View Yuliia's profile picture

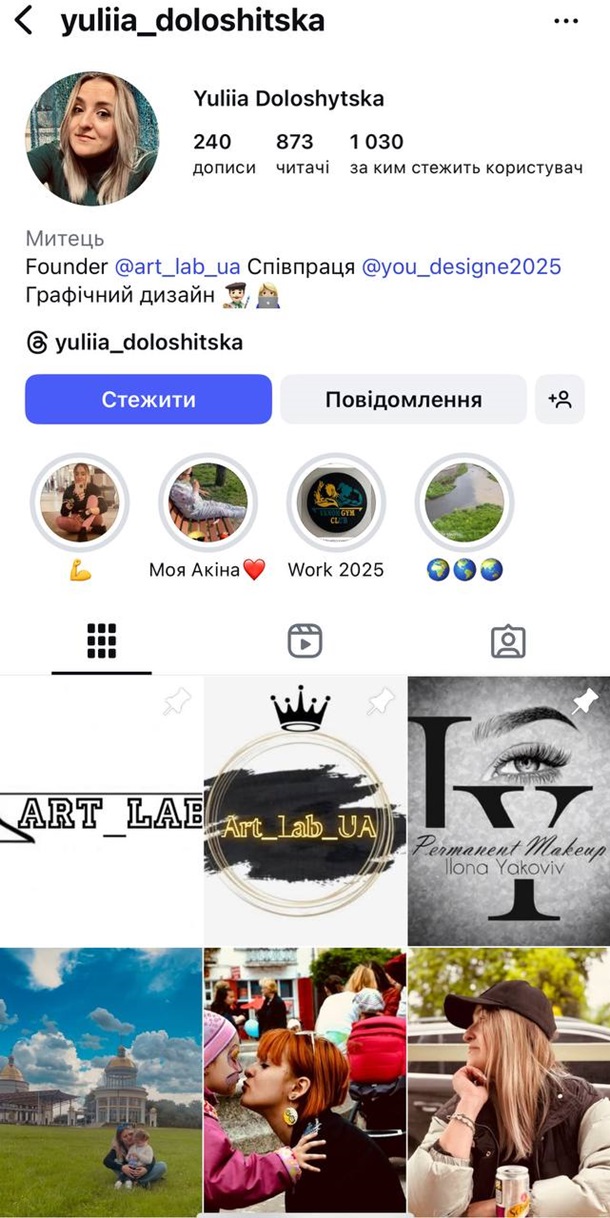[92, 138]
